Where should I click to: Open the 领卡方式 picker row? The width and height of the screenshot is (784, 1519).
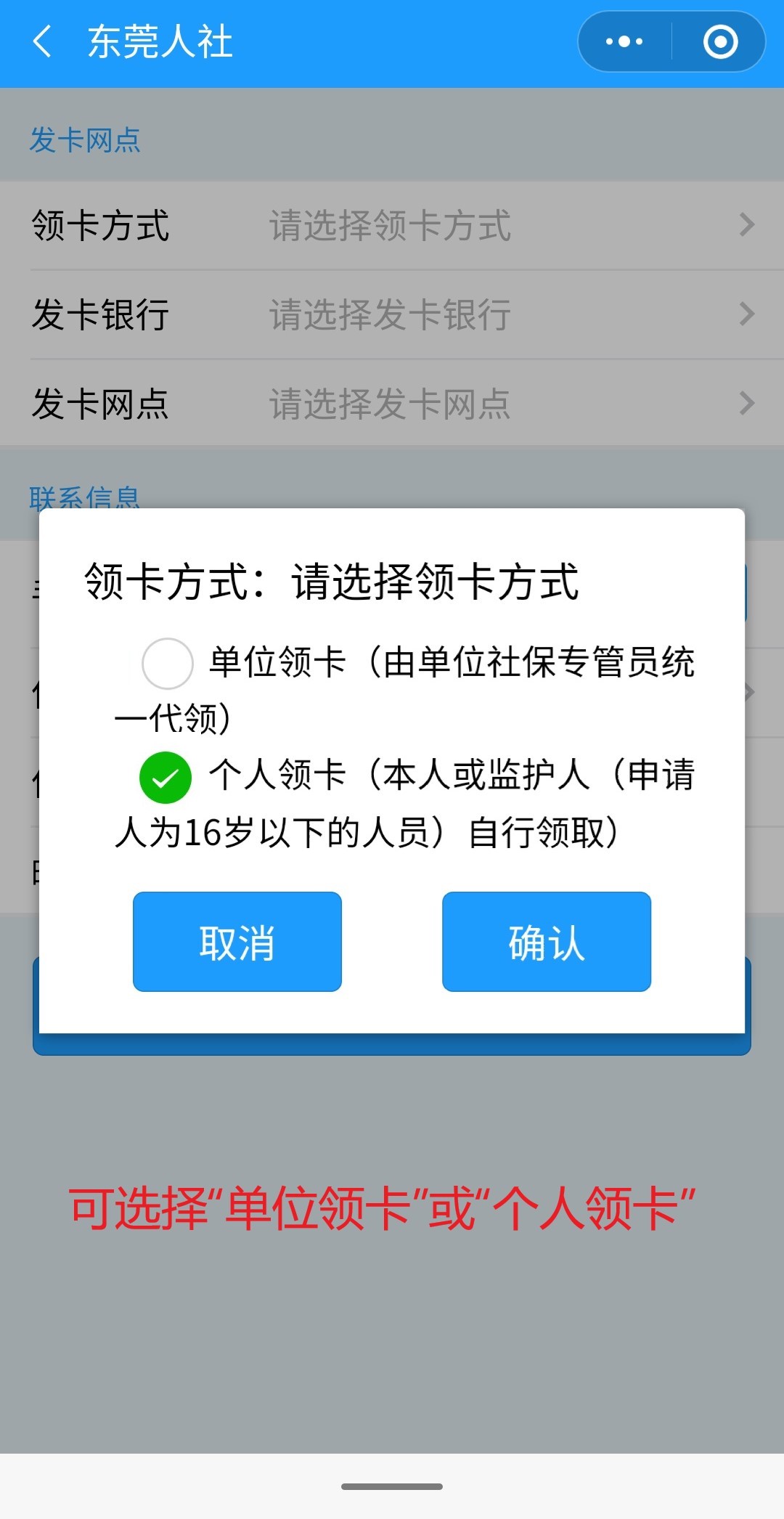[x=392, y=225]
